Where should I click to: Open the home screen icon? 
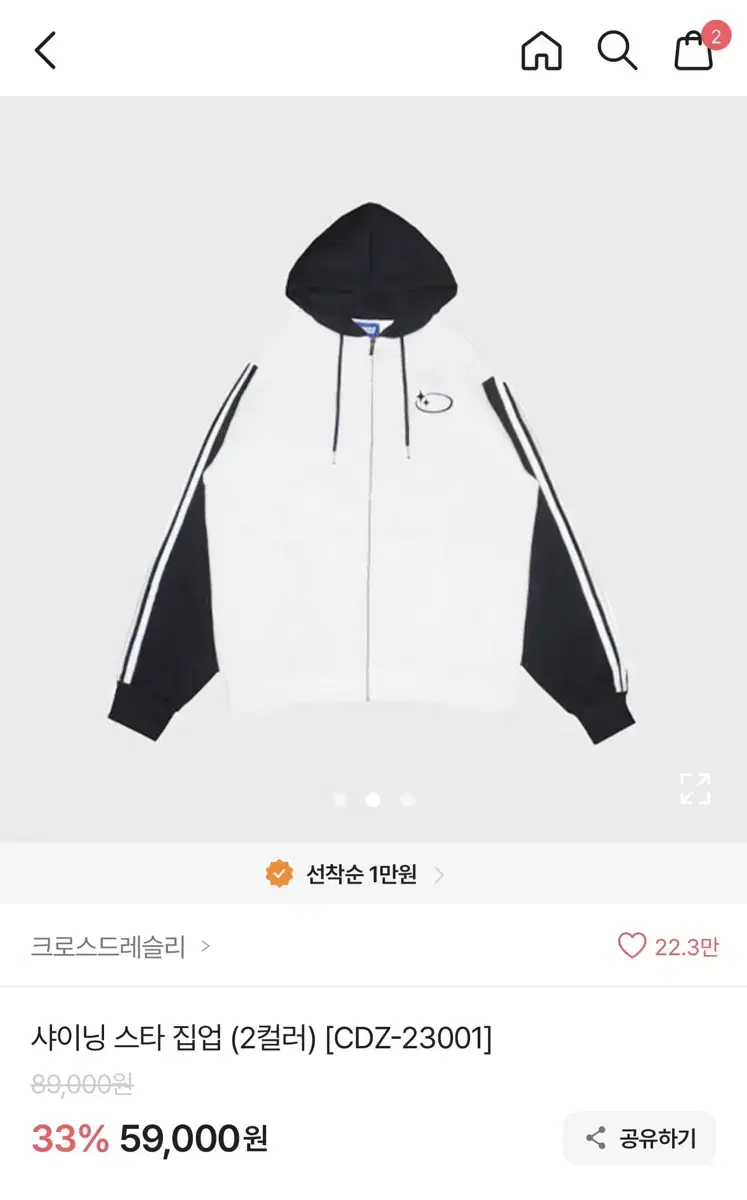pyautogui.click(x=539, y=51)
